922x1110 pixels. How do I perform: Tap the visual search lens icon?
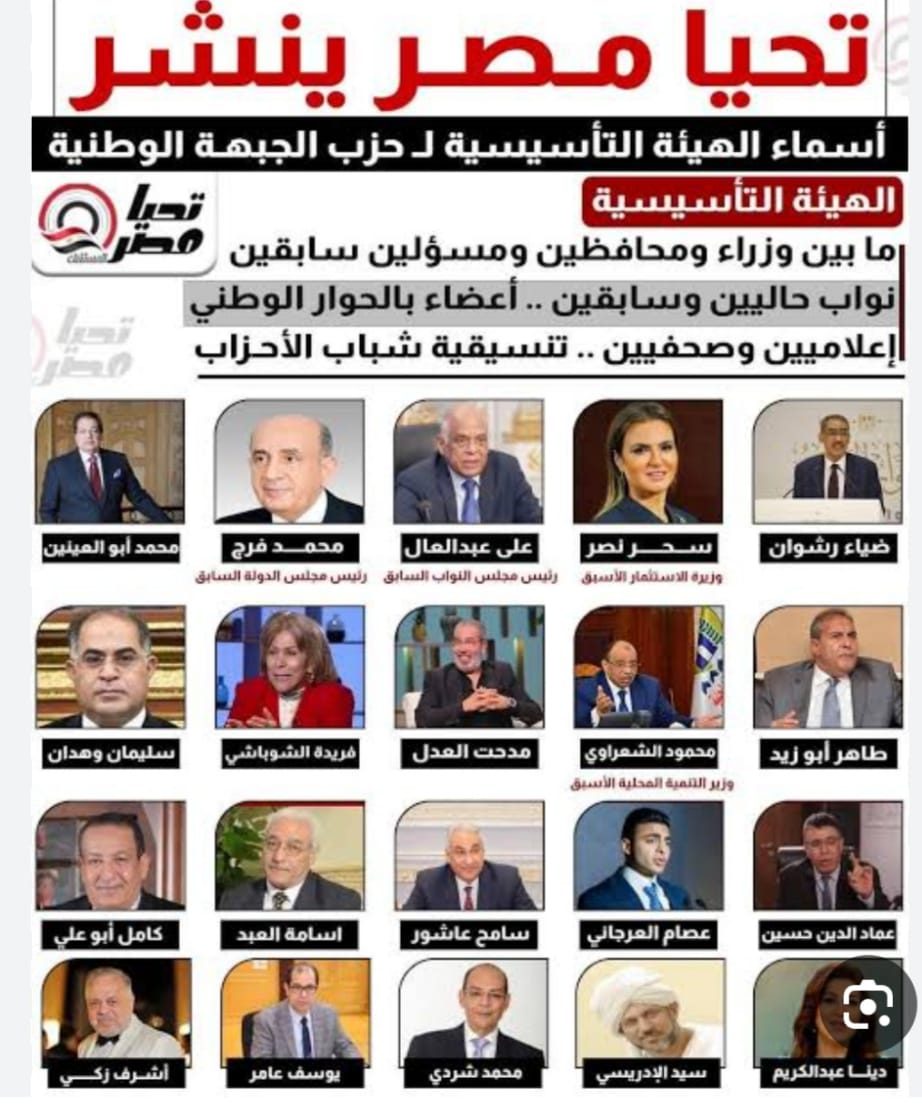866,1005
